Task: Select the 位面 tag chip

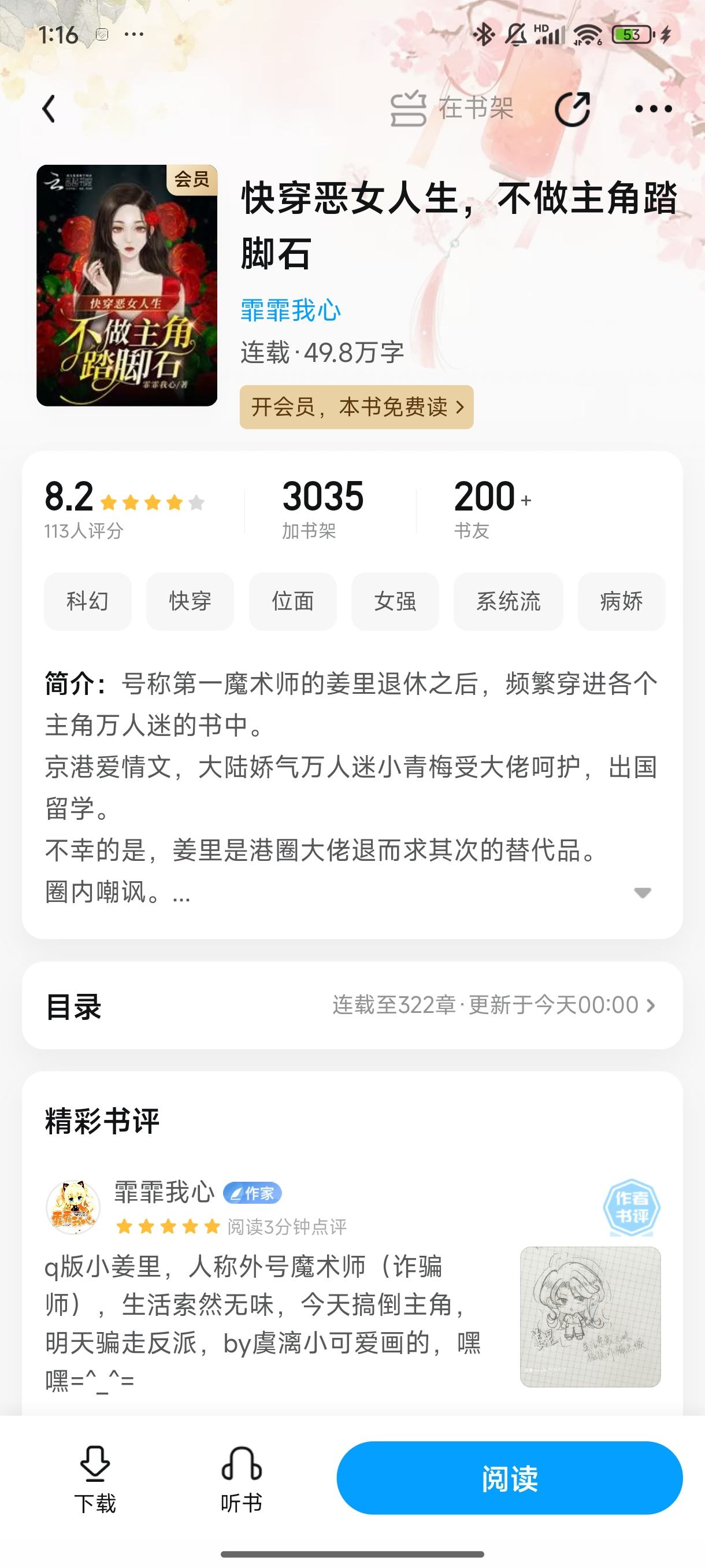Action: point(292,601)
